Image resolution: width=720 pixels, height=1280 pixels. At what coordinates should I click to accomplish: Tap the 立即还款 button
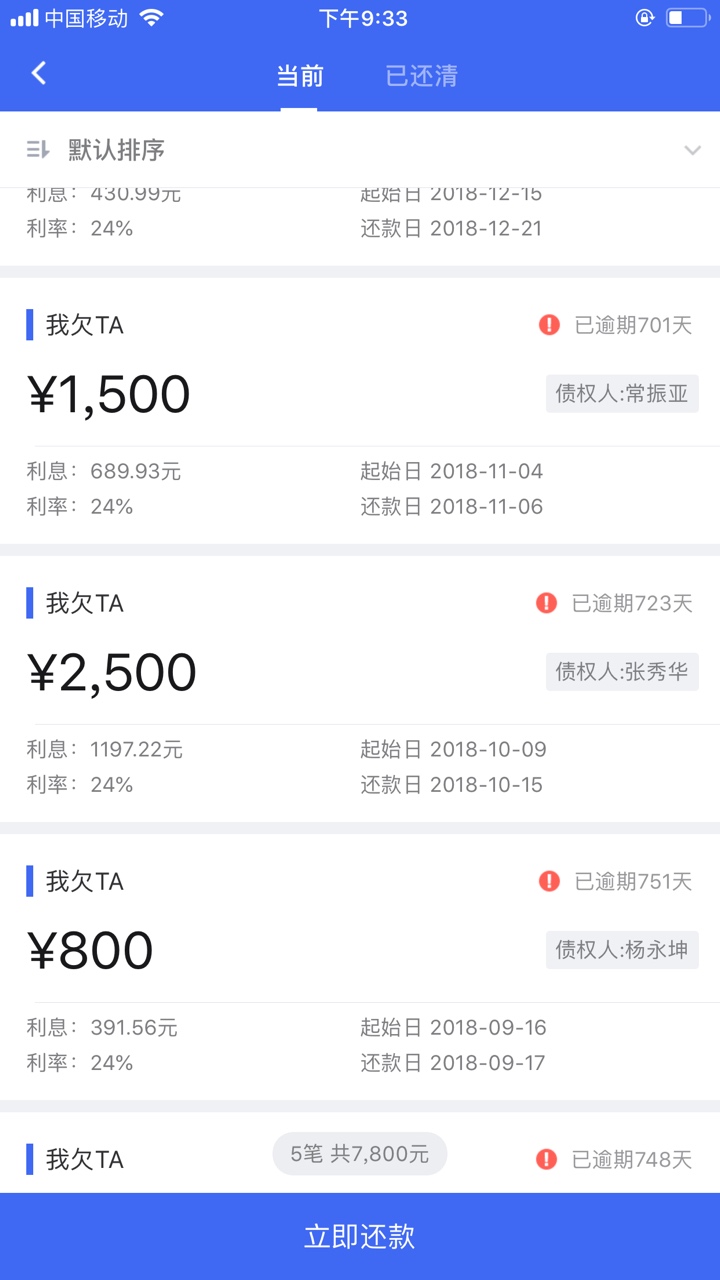pyautogui.click(x=360, y=1236)
